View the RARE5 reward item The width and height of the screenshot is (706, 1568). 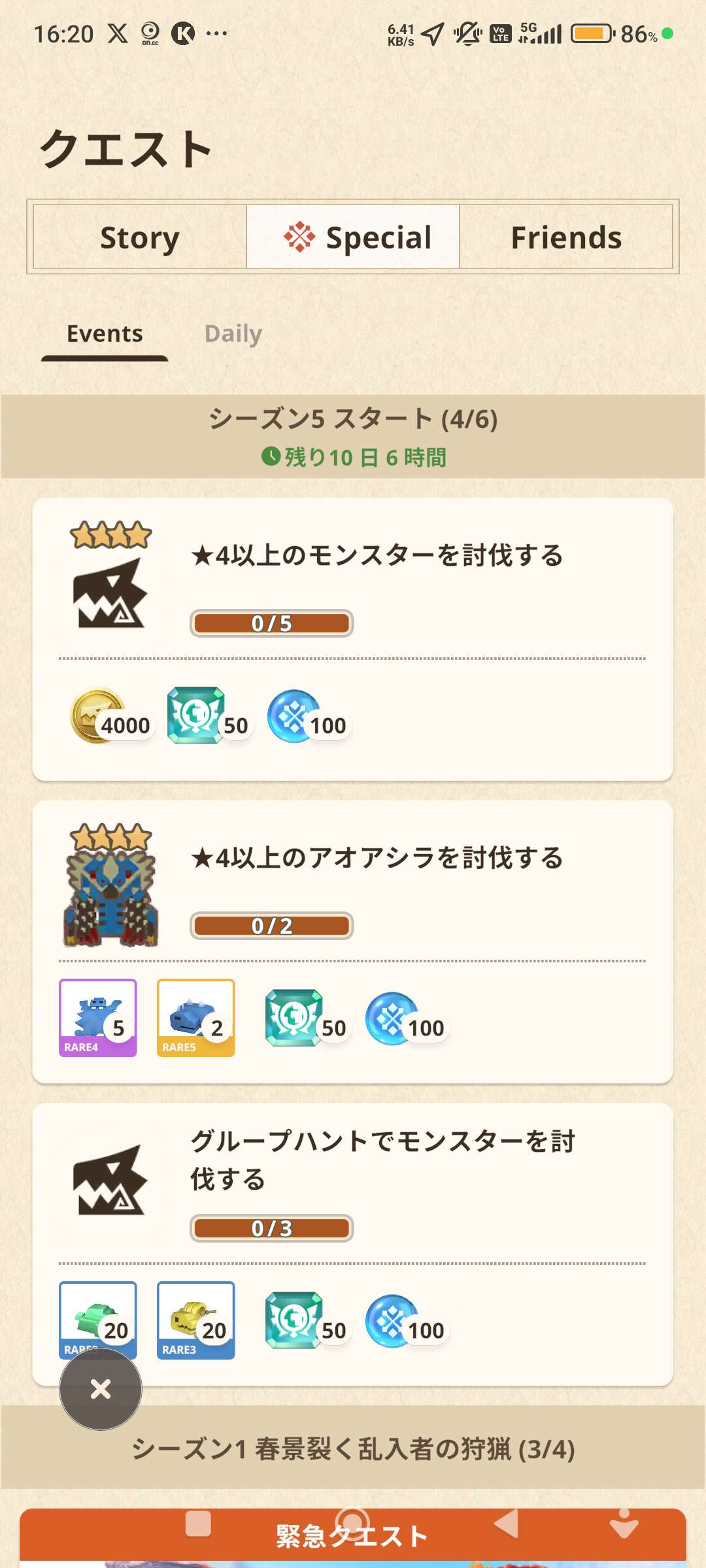tap(196, 1017)
